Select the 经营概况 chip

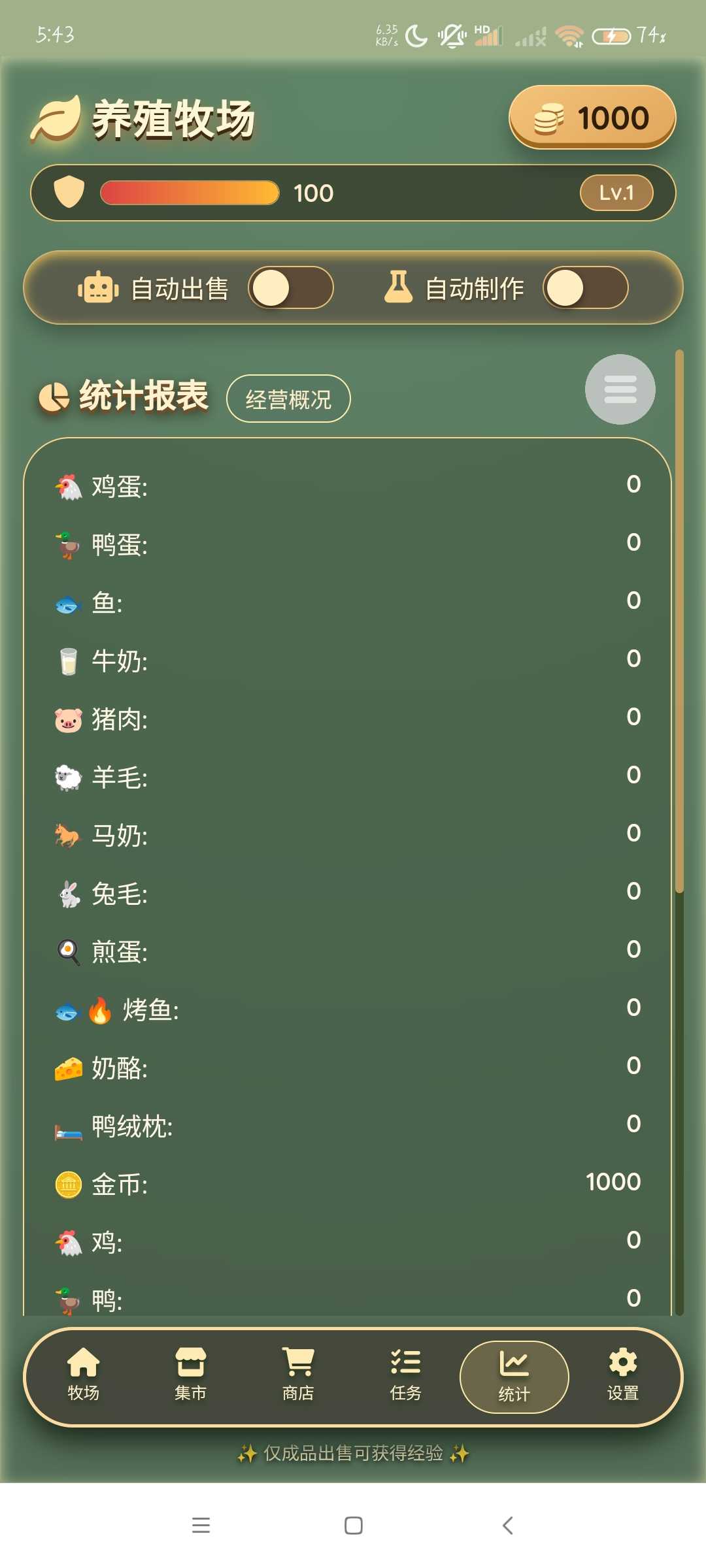coord(288,399)
